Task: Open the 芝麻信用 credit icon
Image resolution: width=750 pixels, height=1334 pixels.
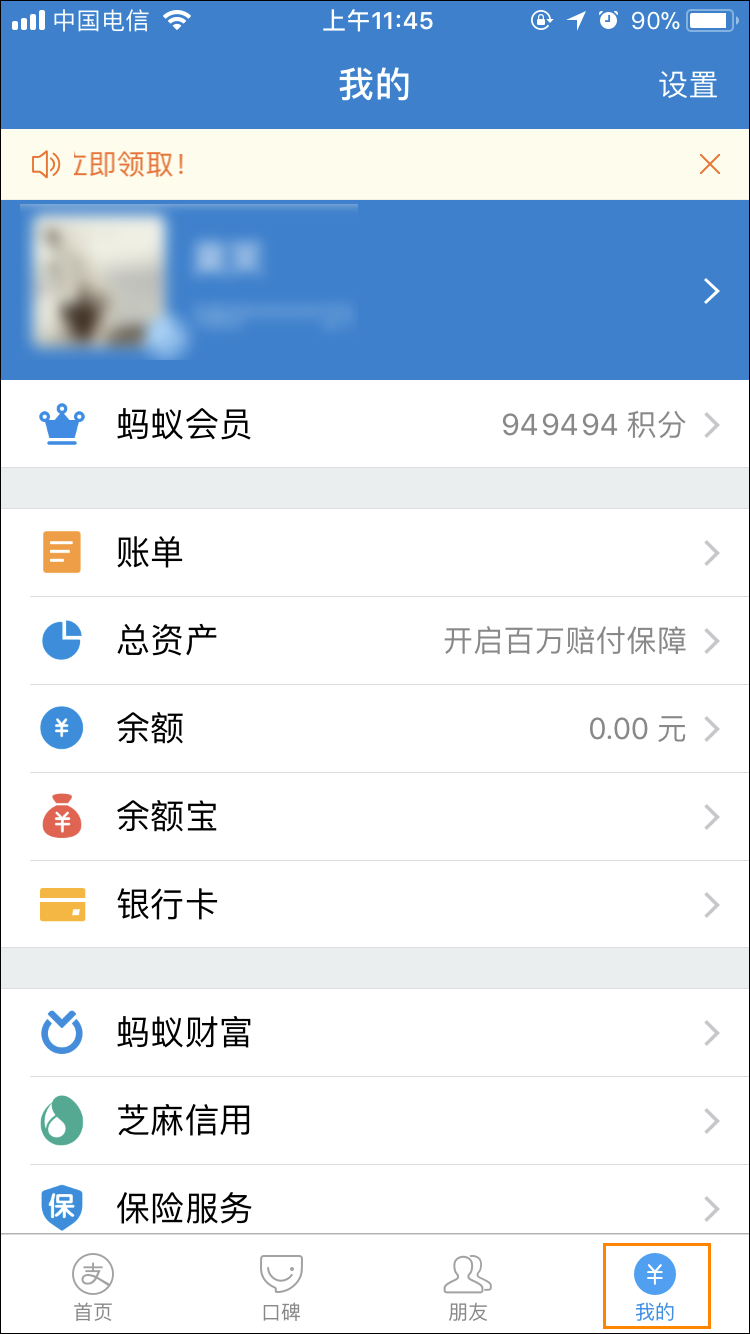Action: tap(62, 1120)
